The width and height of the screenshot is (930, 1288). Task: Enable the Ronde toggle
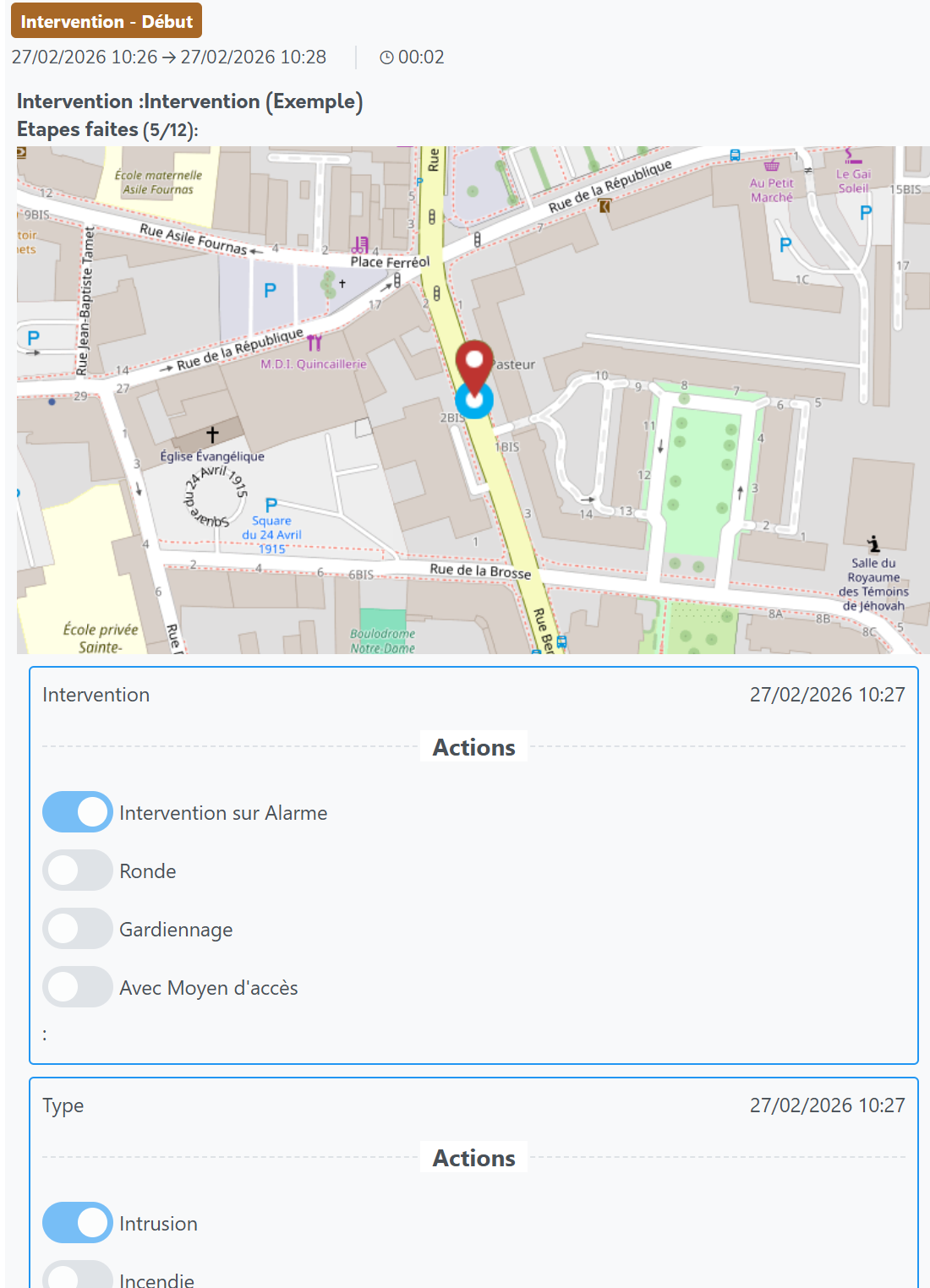tap(78, 870)
